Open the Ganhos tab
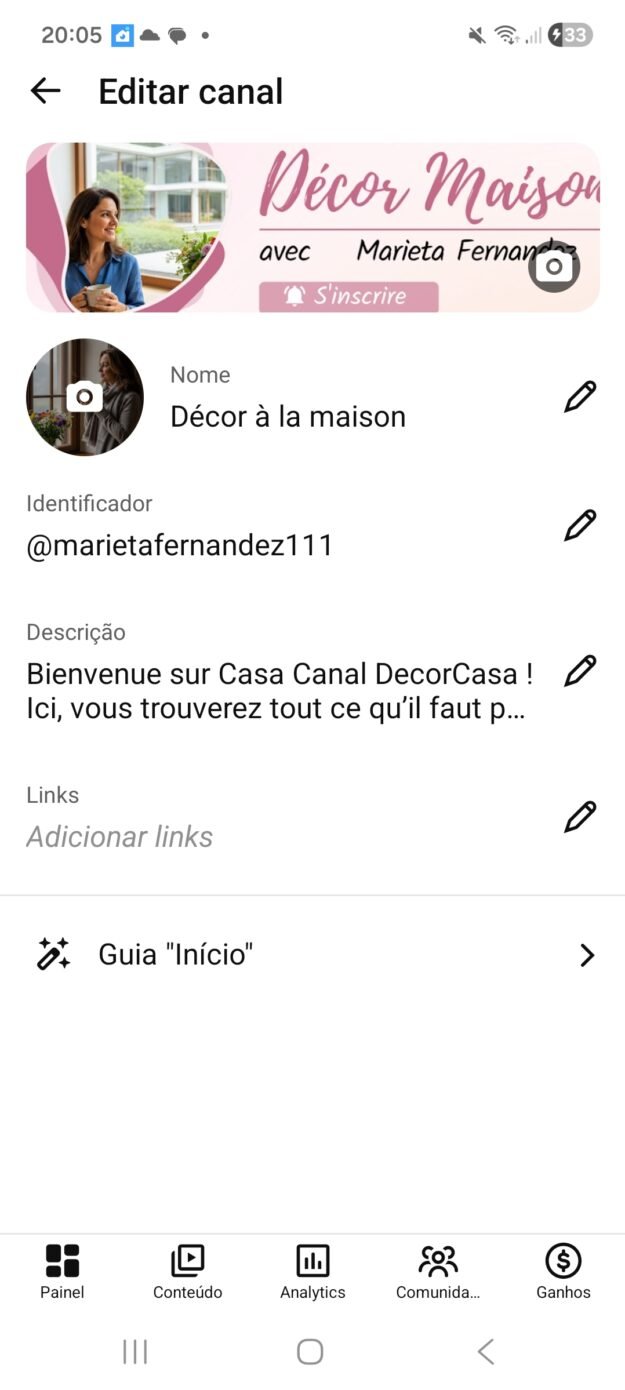 click(x=563, y=1271)
